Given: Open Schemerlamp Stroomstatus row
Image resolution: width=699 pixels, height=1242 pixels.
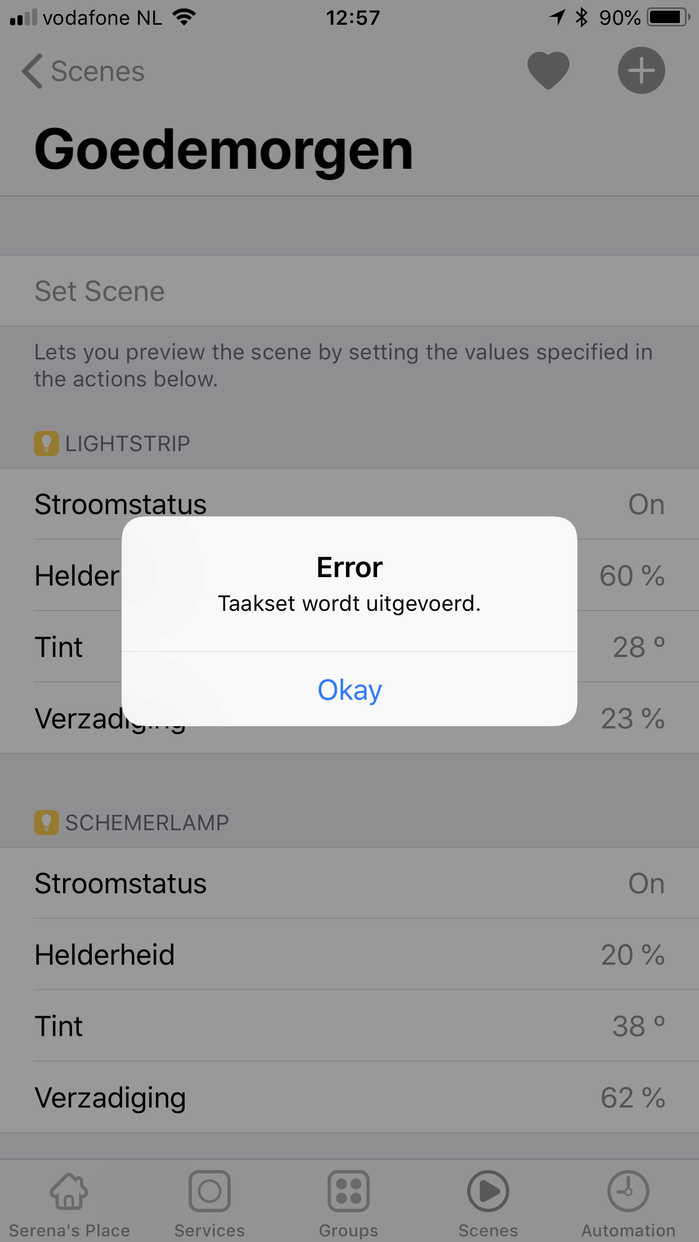Looking at the screenshot, I should coord(349,883).
